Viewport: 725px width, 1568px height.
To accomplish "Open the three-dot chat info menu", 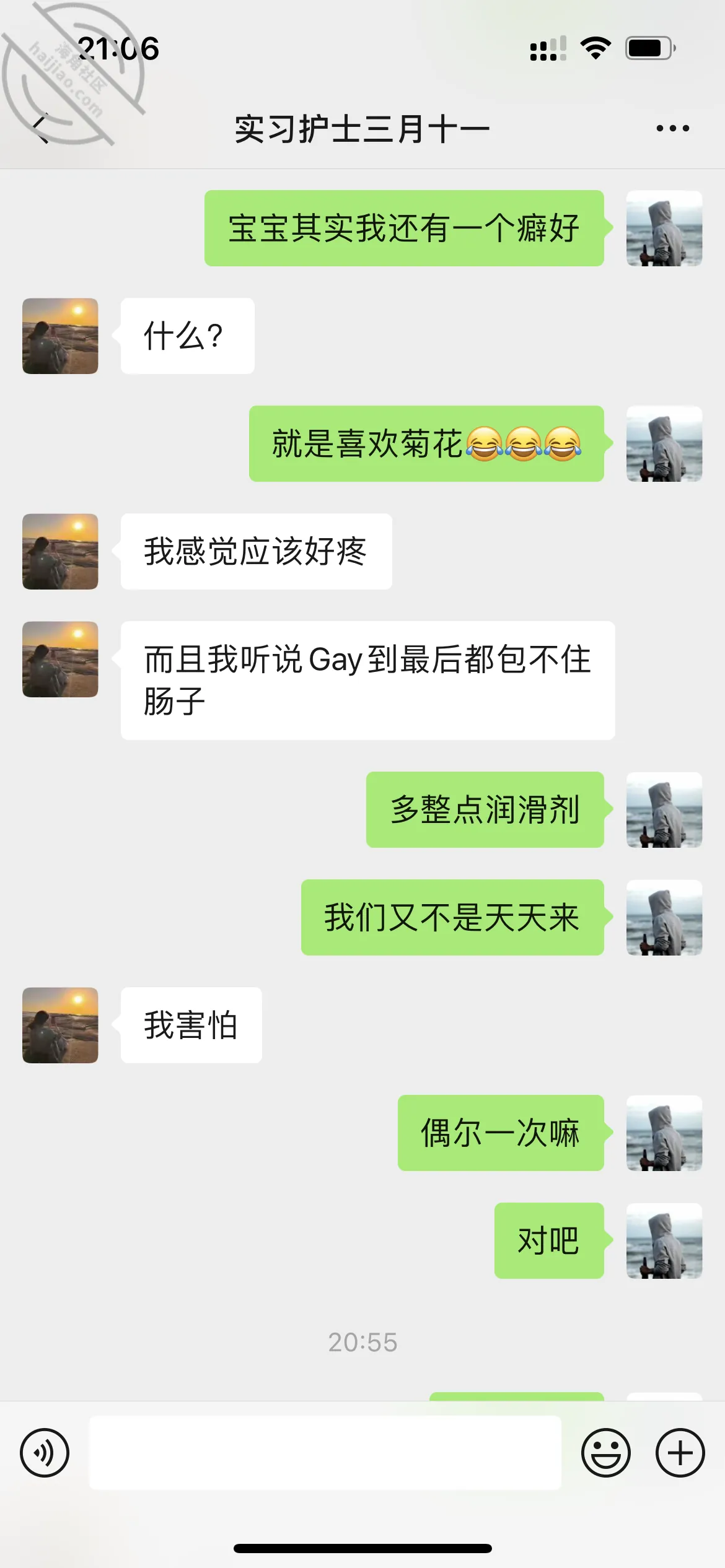I will coord(672,128).
